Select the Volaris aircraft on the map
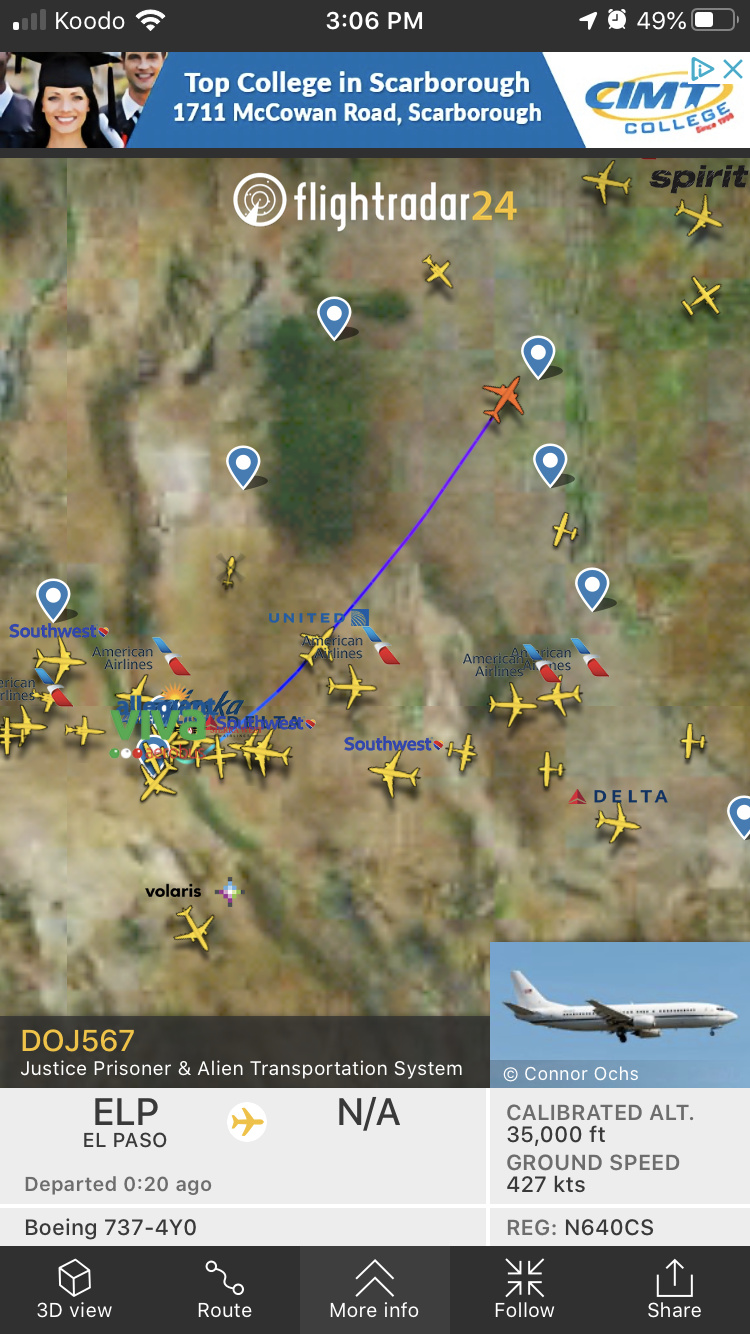Screen dimensions: 750x1334 [x=193, y=928]
